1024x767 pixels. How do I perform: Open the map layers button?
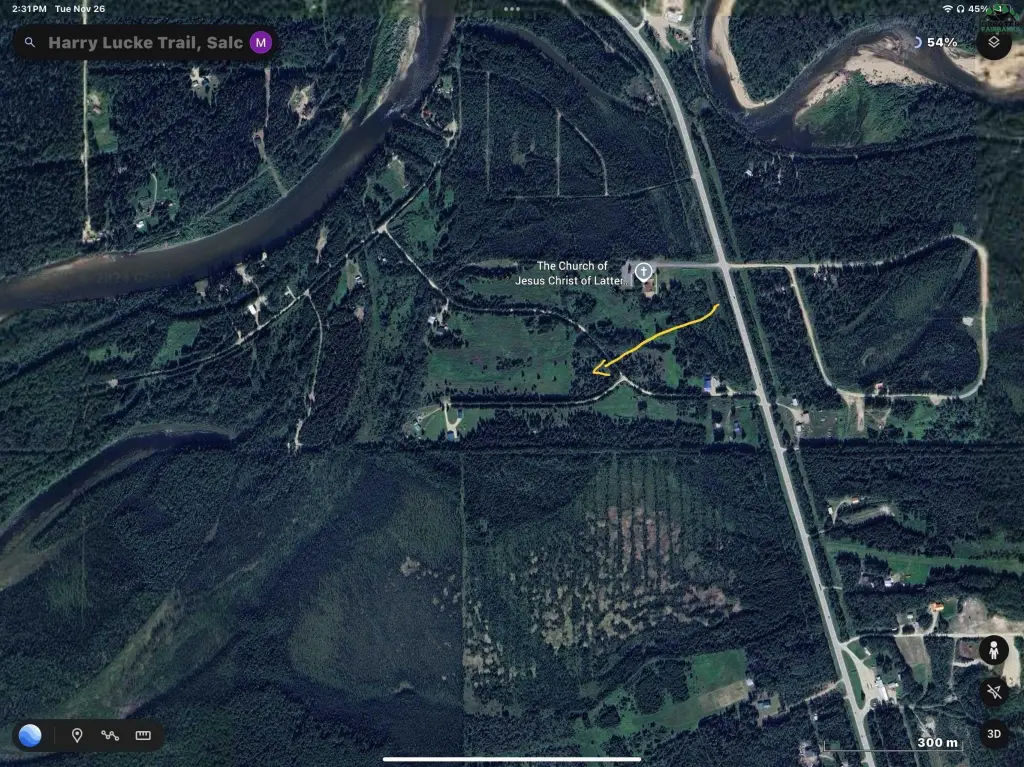993,43
